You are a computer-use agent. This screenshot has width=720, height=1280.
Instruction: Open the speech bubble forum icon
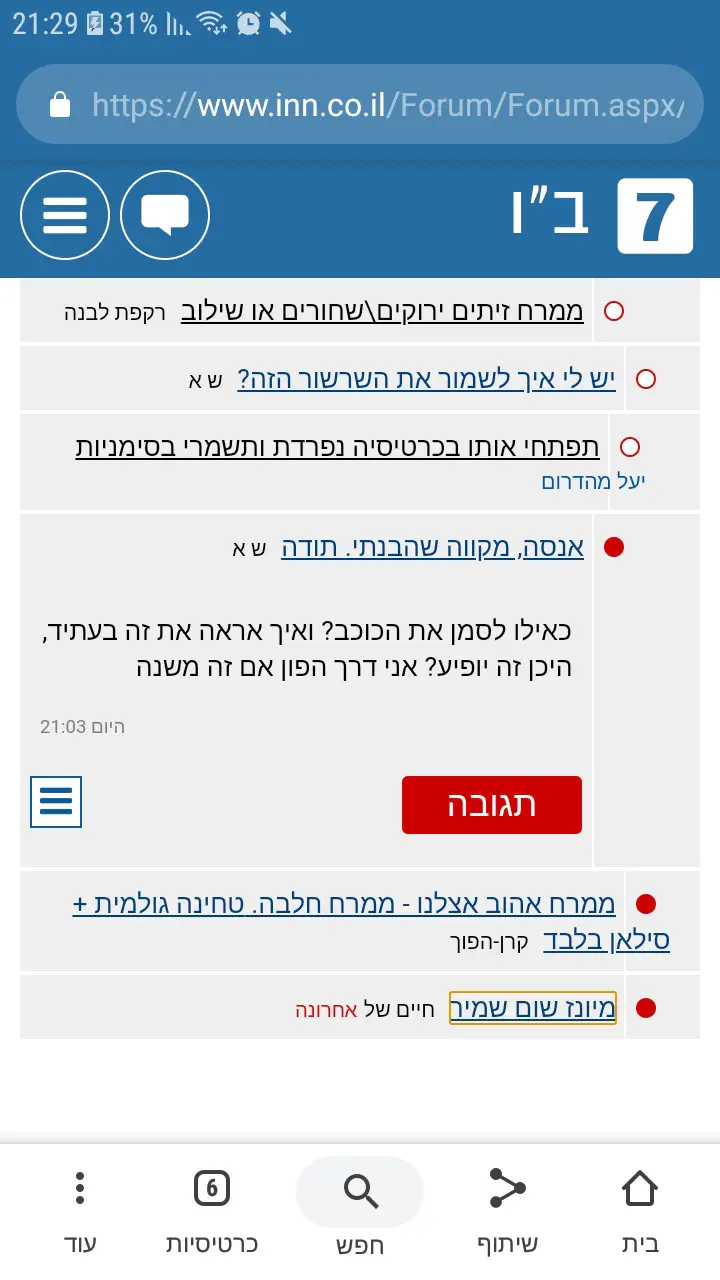tap(165, 215)
